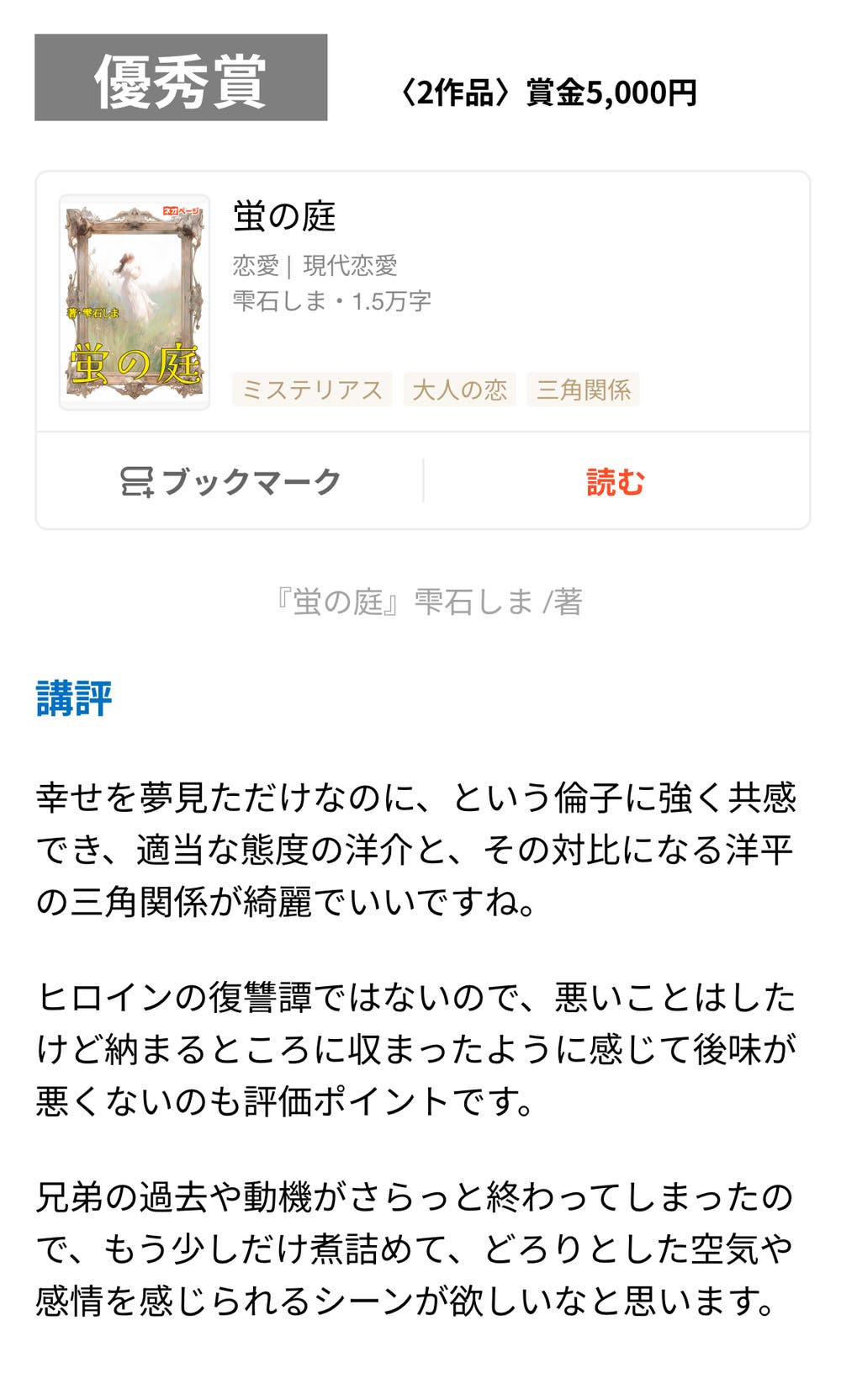Open the 蛍の庭 book cover thumbnail
This screenshot has height=1400, width=841.
tap(136, 301)
